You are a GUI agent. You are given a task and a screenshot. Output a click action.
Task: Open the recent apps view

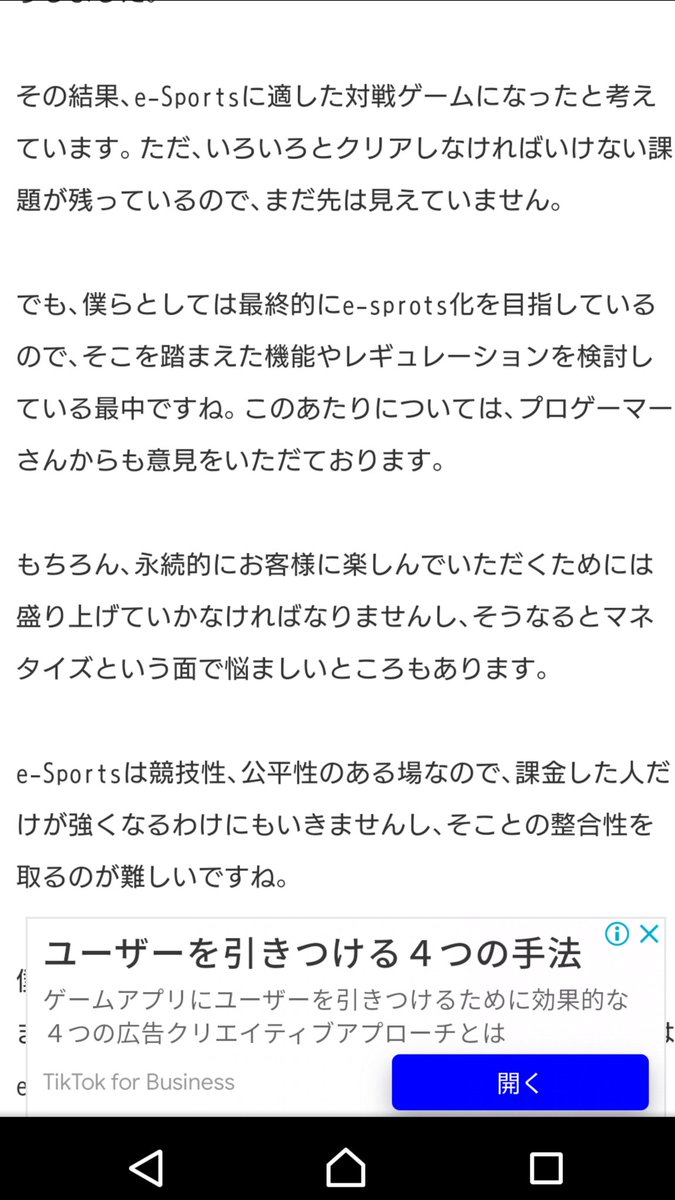click(546, 1166)
